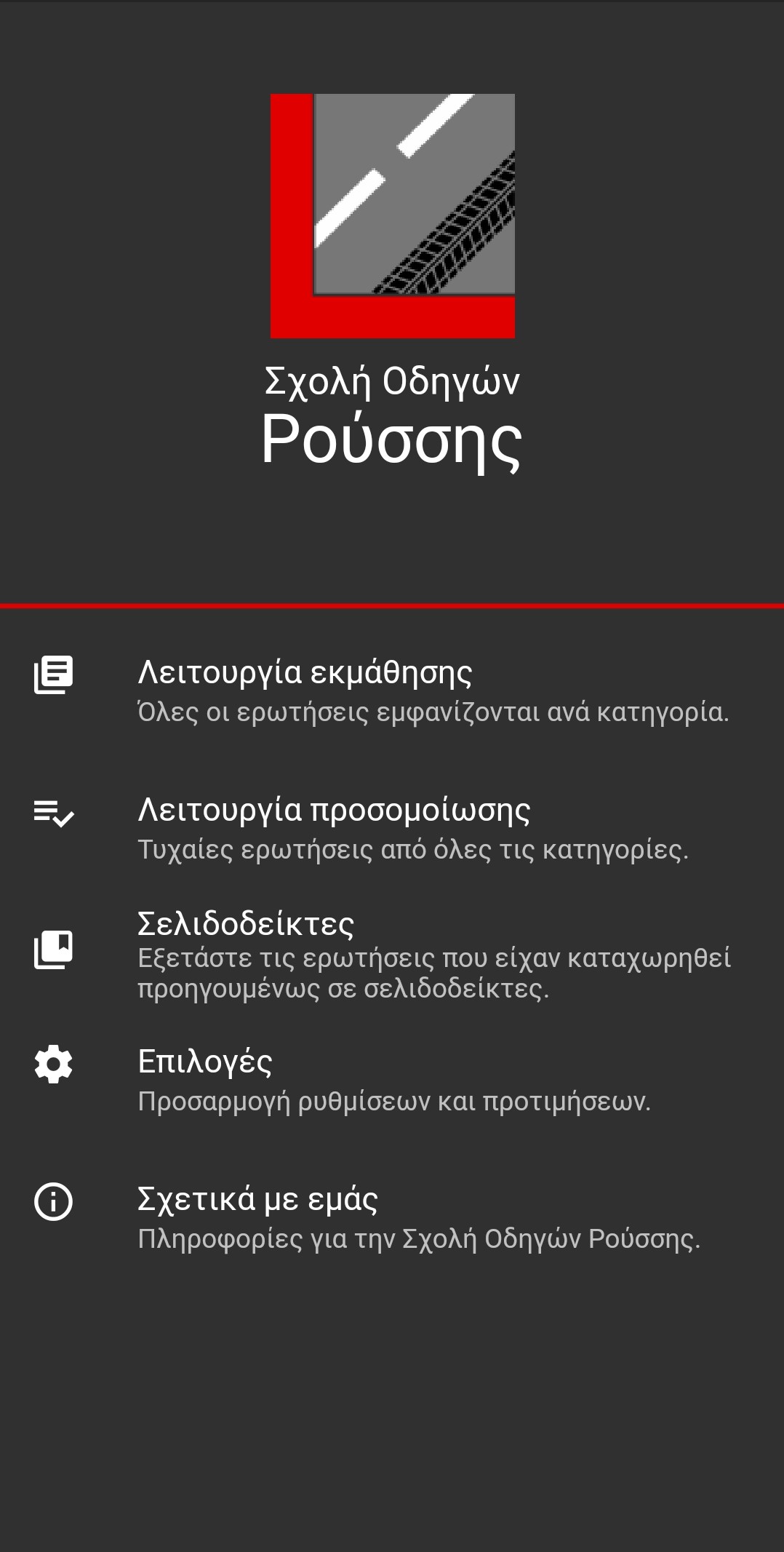Open Επιλογές settings
This screenshot has width=784, height=1552.
click(391, 1080)
